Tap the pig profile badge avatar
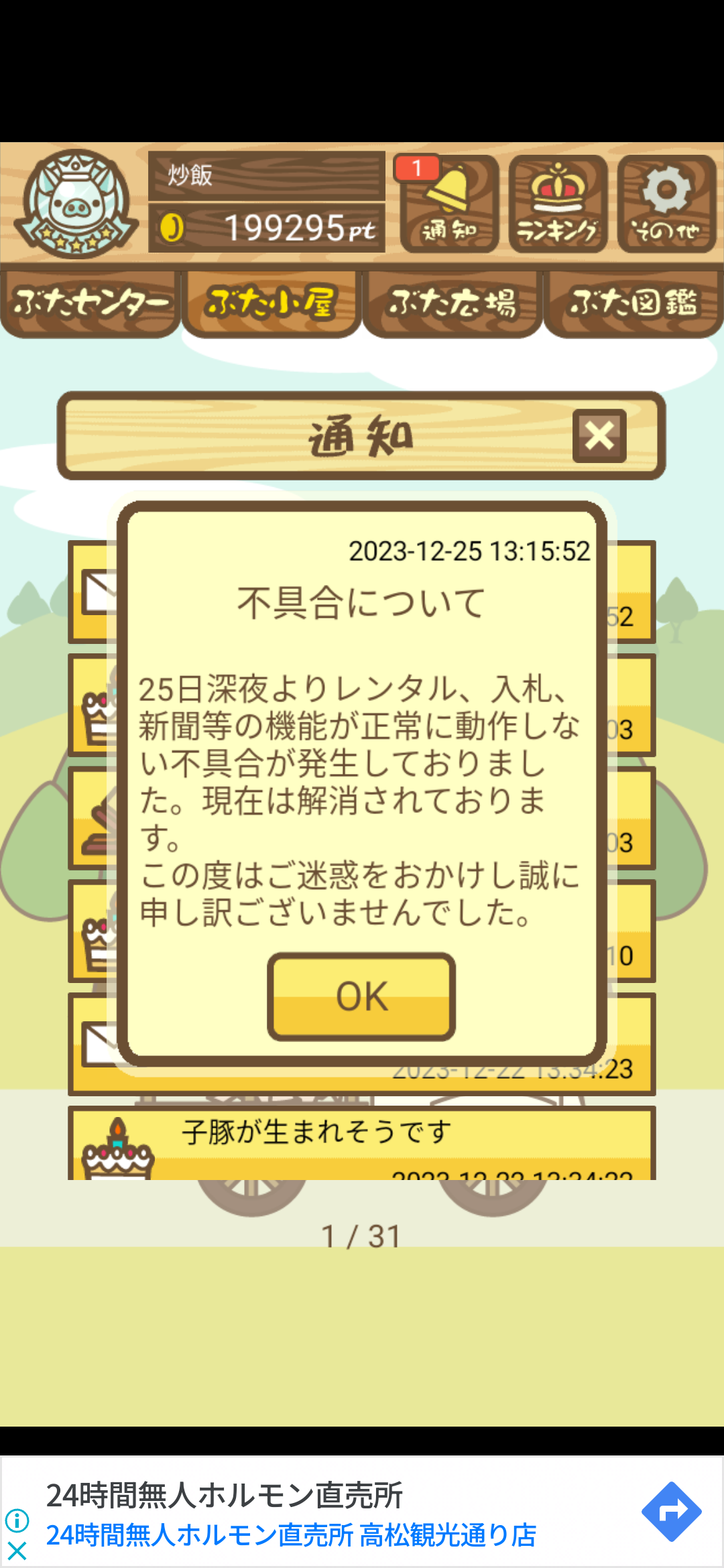The width and height of the screenshot is (724, 1568). coord(76,204)
